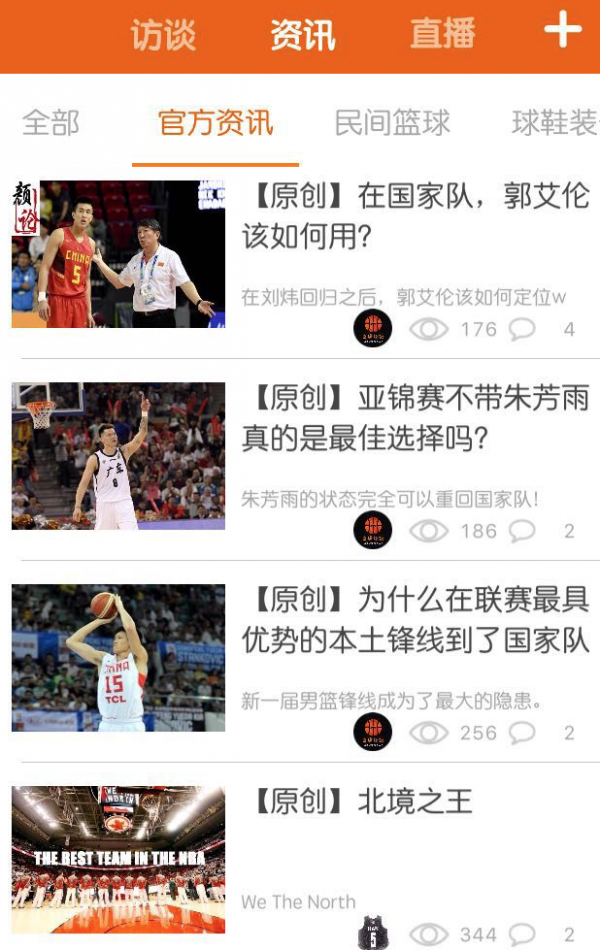This screenshot has width=600, height=950.
Task: Open the 民间篮球 category
Action: pyautogui.click(x=392, y=123)
